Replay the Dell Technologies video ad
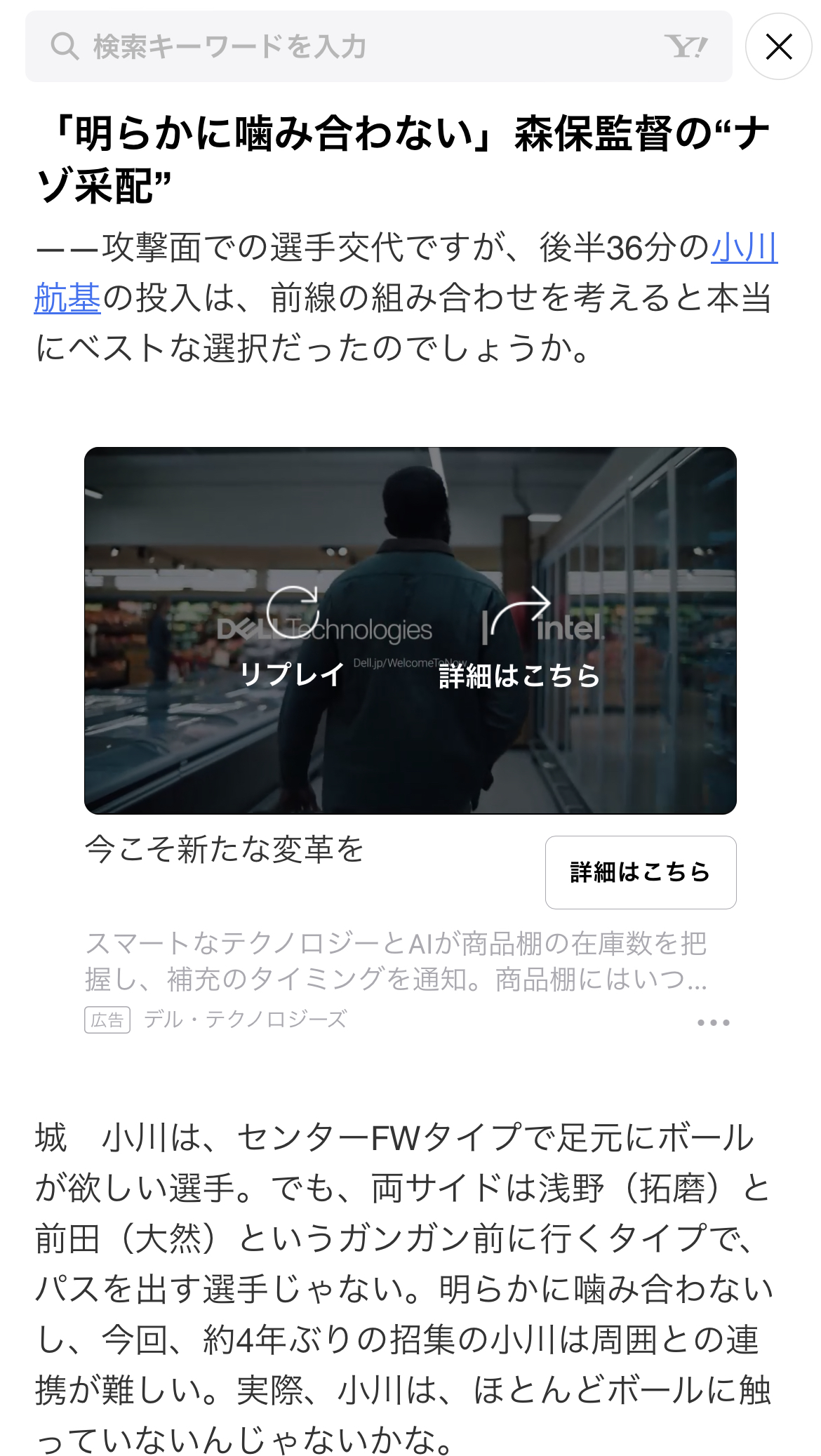Viewport: 821px width, 1456px height. pos(292,636)
